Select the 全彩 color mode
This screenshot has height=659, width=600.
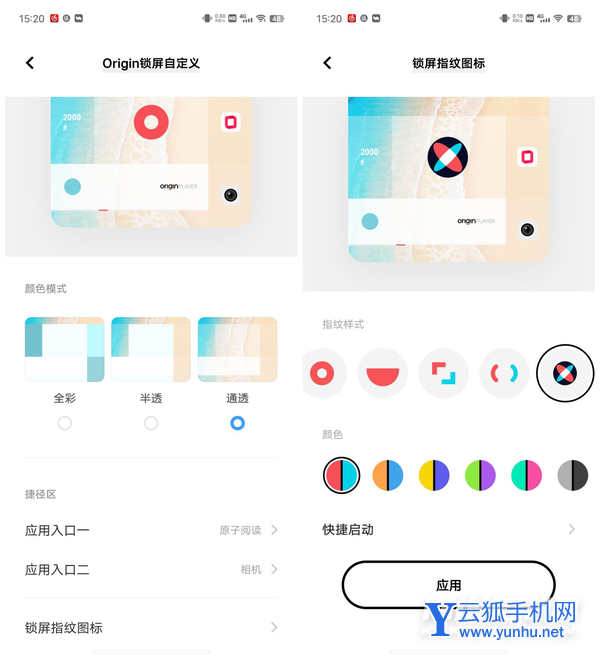click(x=65, y=423)
